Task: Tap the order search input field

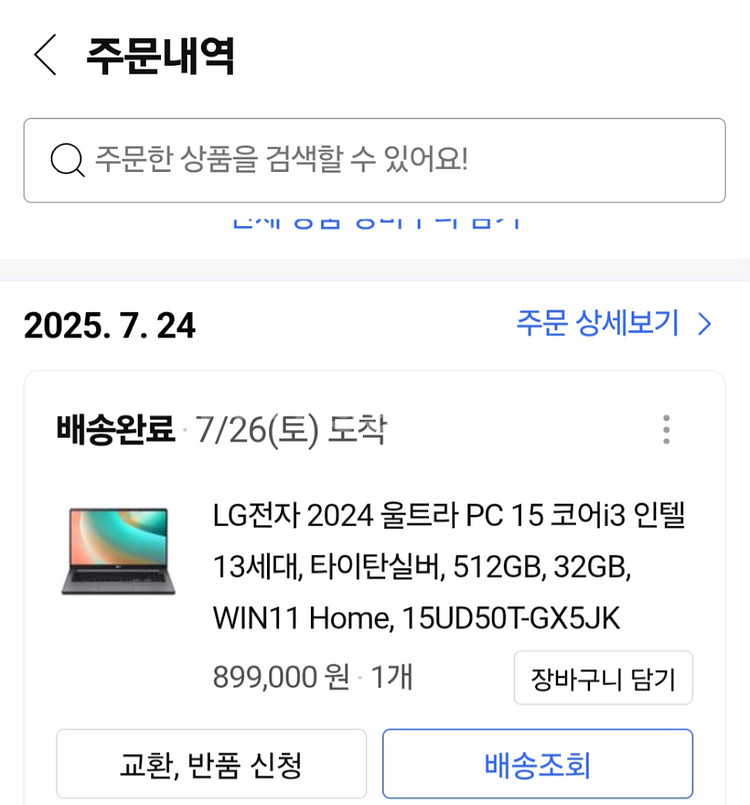Action: click(375, 160)
